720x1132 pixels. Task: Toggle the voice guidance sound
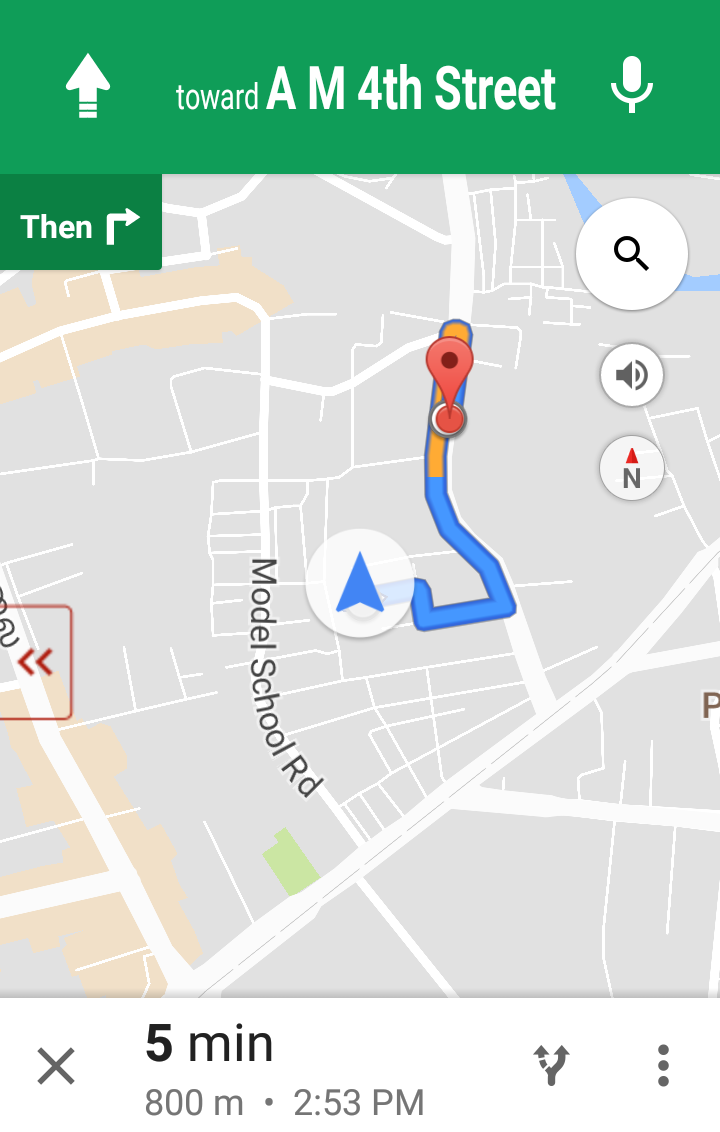click(x=631, y=376)
